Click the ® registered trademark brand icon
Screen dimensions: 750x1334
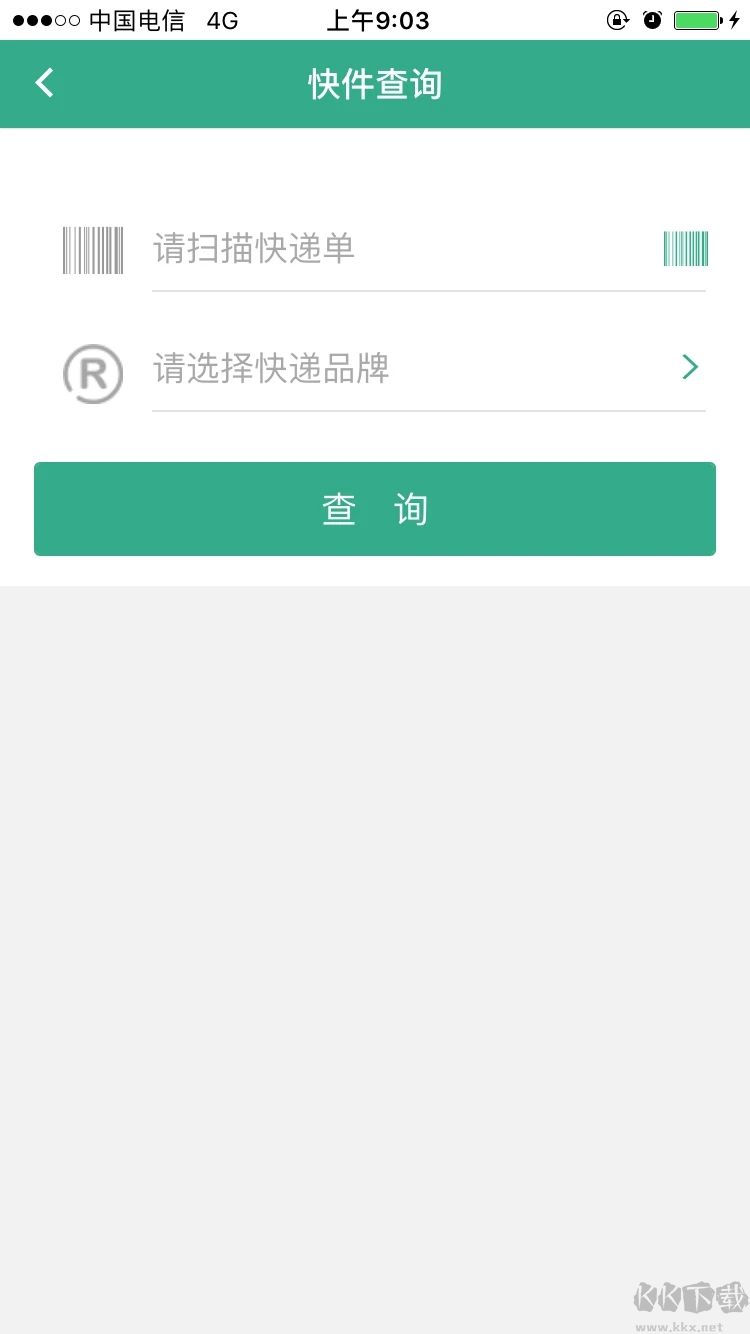(92, 373)
